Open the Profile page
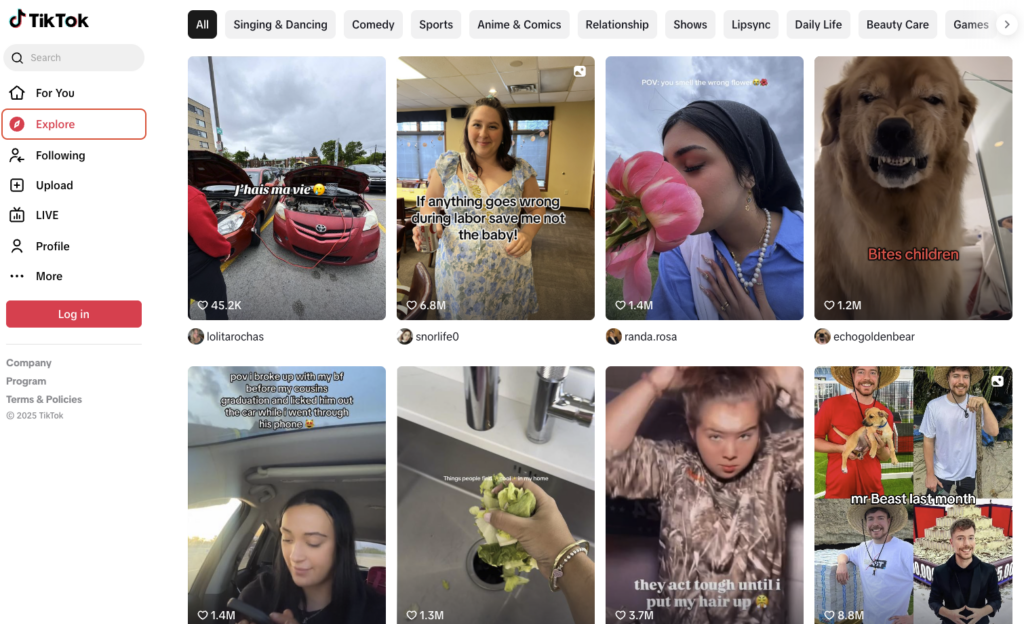This screenshot has height=624, width=1024. click(x=52, y=246)
